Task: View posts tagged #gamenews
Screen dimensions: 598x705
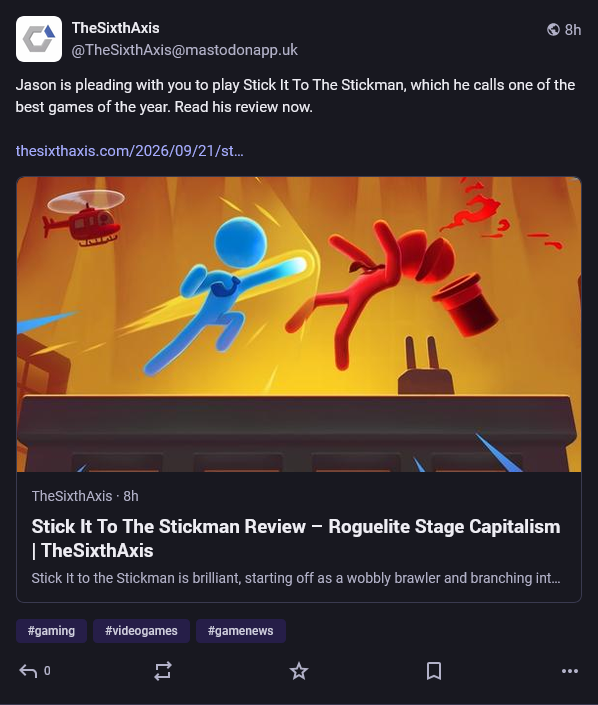Action: click(241, 631)
